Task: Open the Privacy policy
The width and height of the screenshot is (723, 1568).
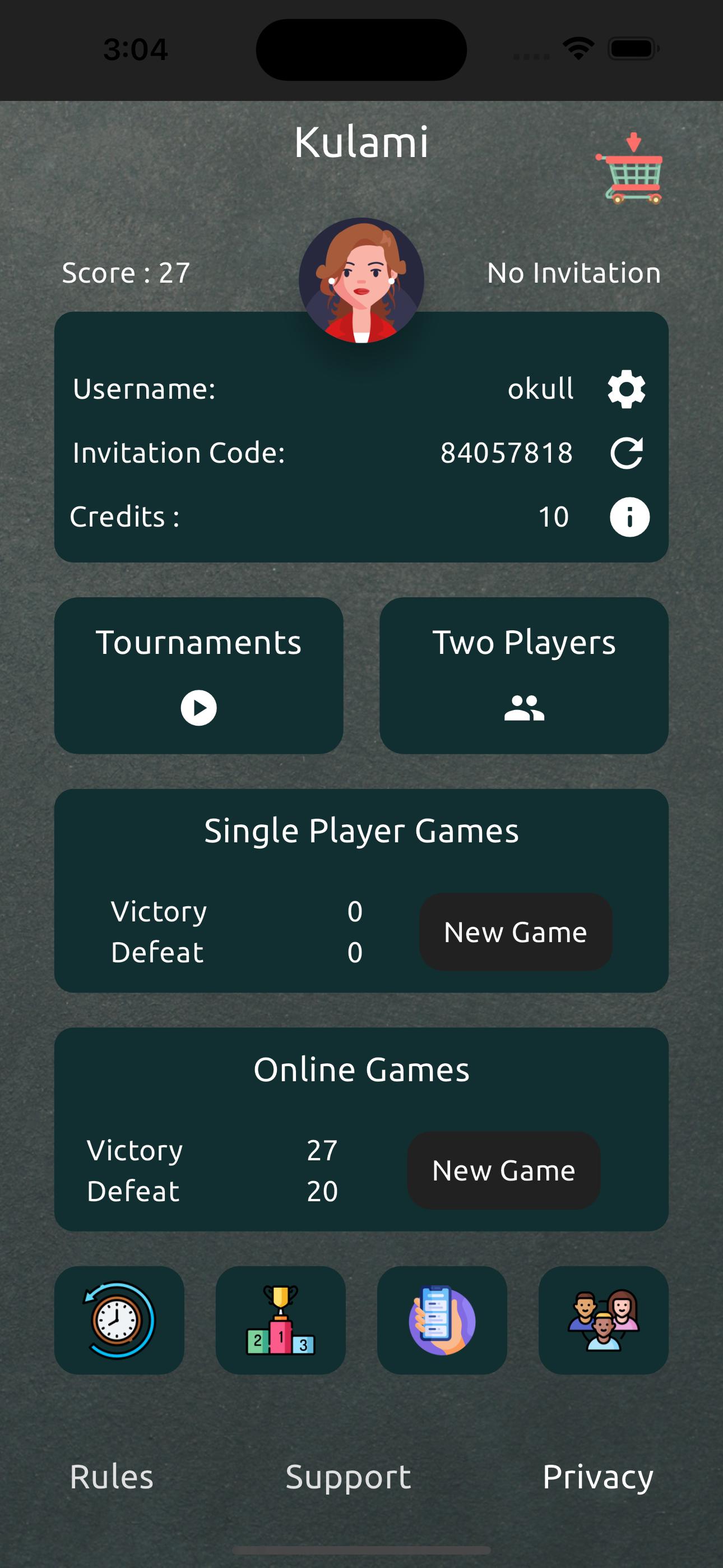Action: [x=597, y=1477]
